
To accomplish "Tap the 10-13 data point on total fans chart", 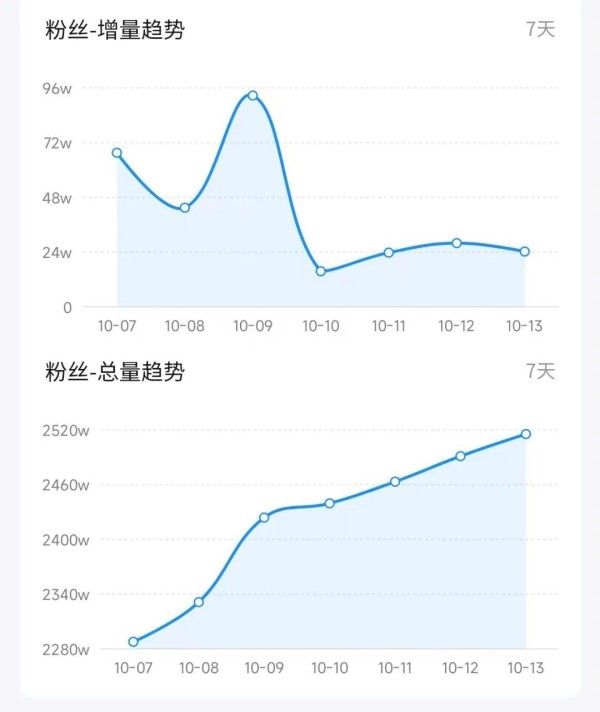I will (526, 434).
